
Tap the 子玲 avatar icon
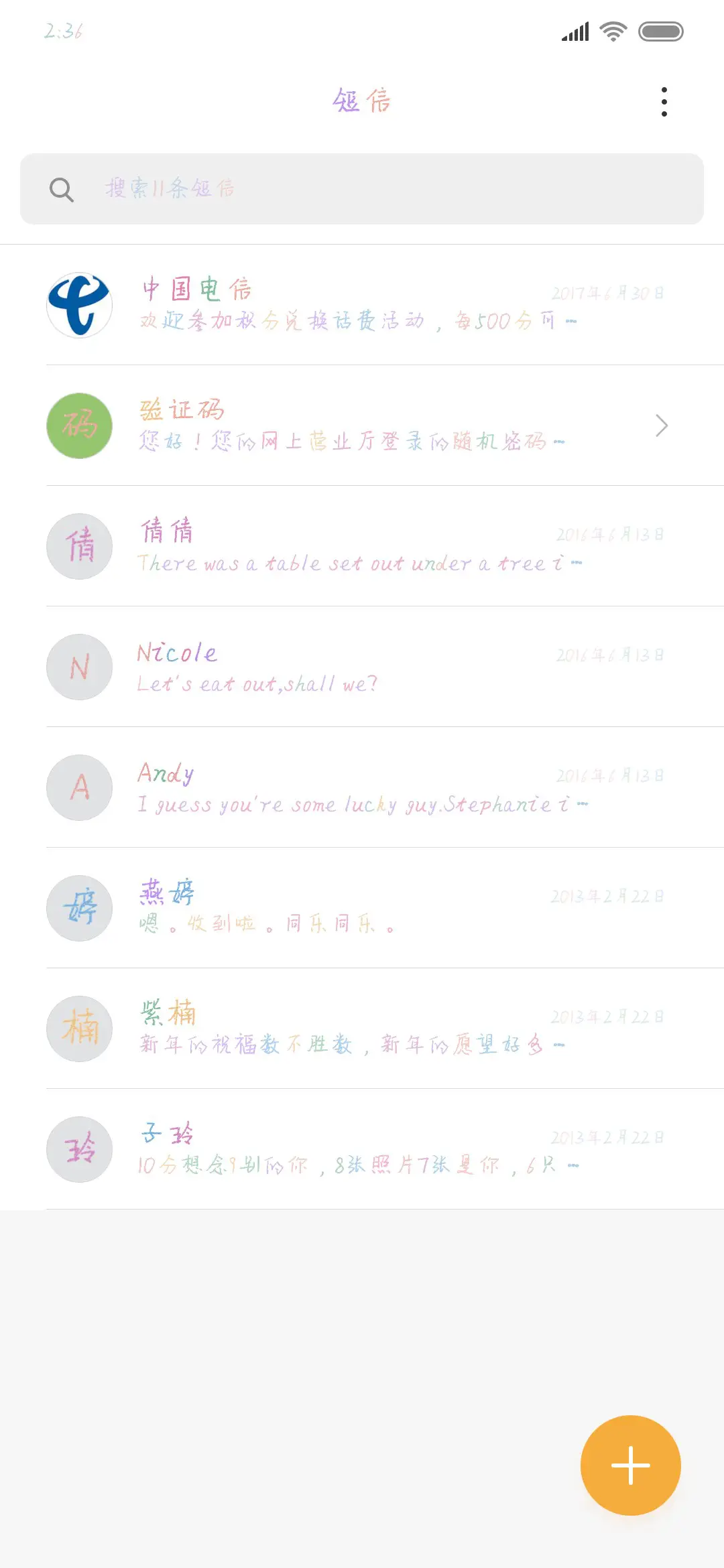(x=78, y=1149)
